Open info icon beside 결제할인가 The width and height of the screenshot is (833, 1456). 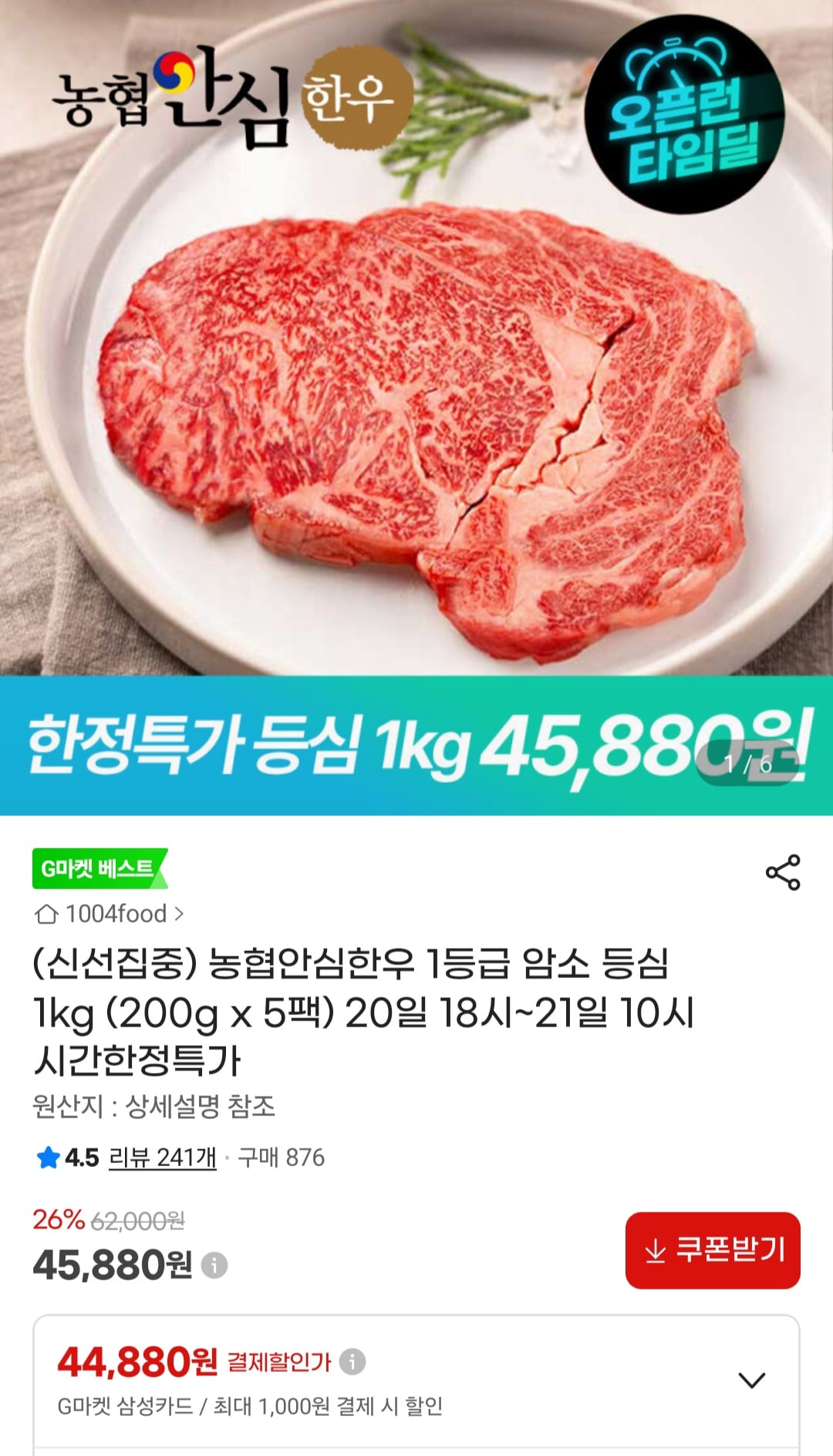pos(352,1362)
